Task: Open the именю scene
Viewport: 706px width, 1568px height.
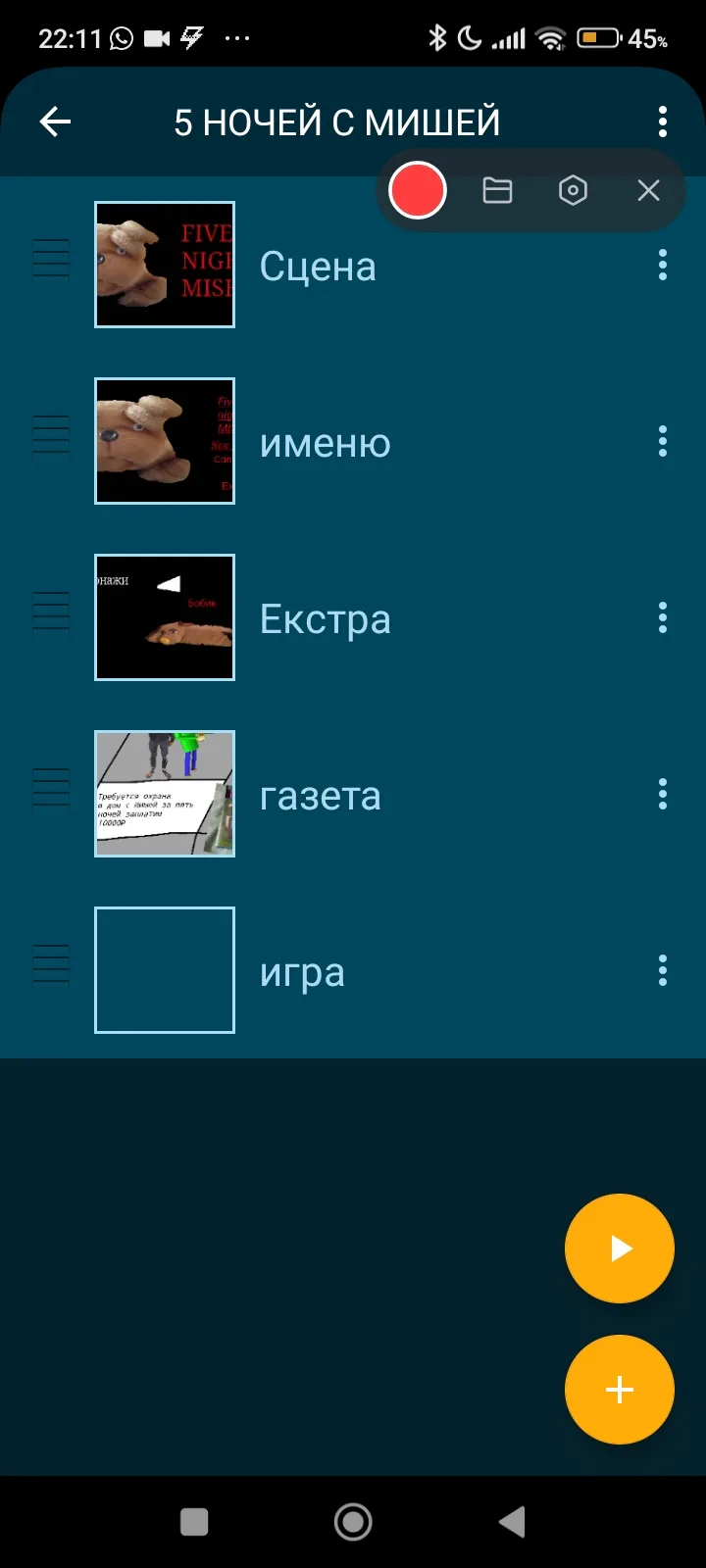Action: pyautogui.click(x=325, y=442)
